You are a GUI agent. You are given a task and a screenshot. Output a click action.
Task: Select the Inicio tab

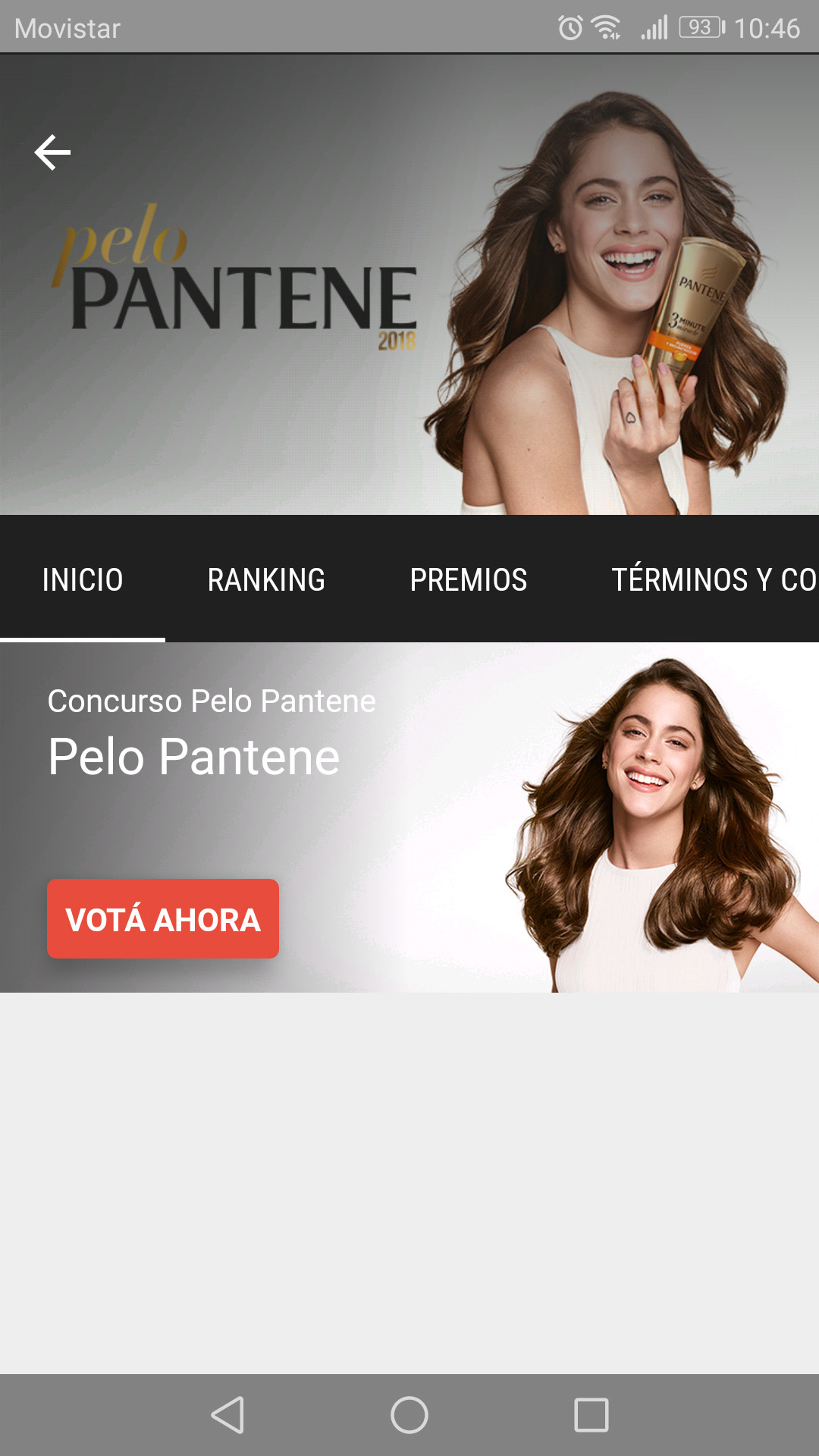click(x=83, y=579)
